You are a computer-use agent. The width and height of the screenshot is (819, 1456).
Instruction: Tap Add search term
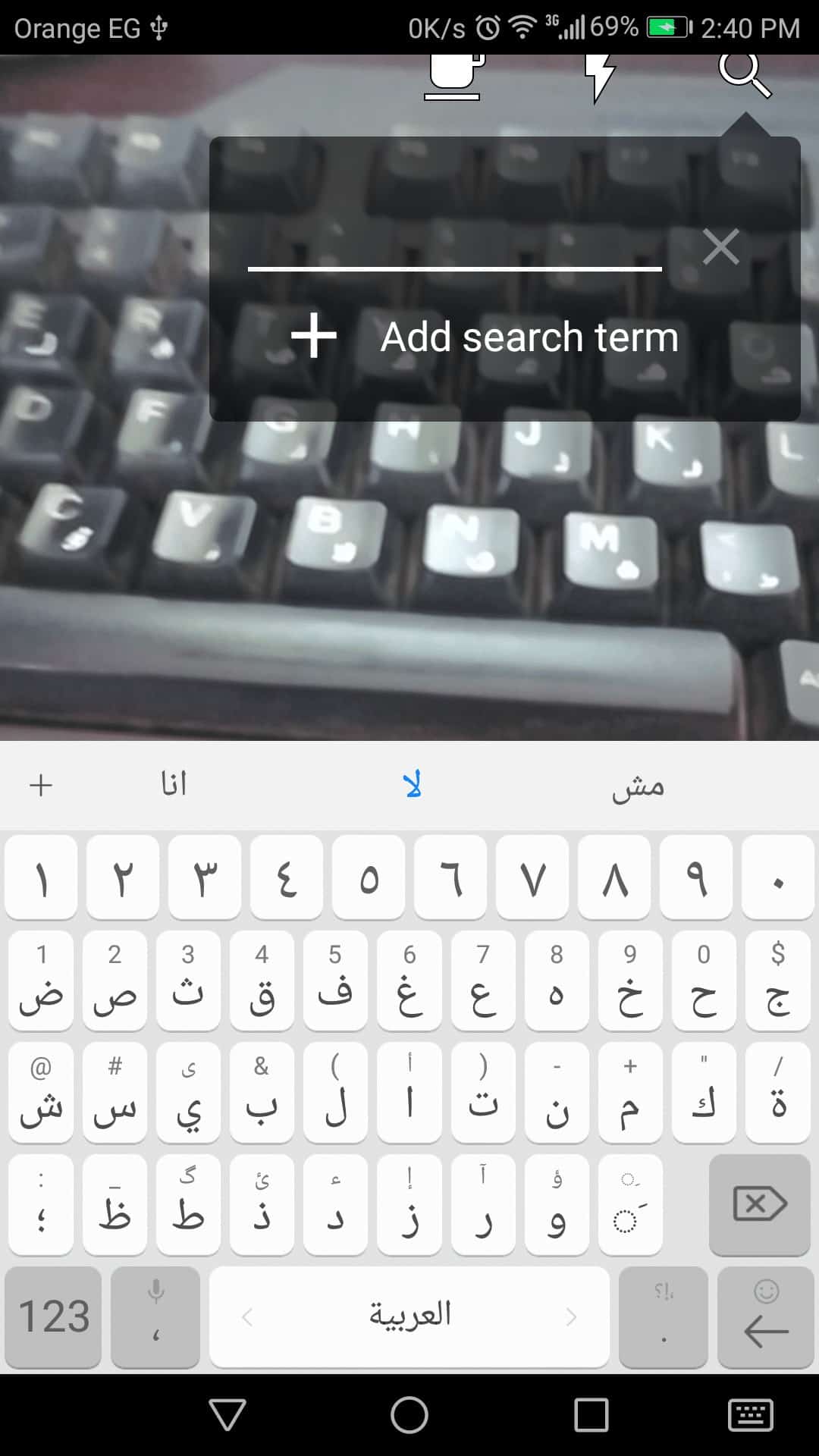coord(485,337)
